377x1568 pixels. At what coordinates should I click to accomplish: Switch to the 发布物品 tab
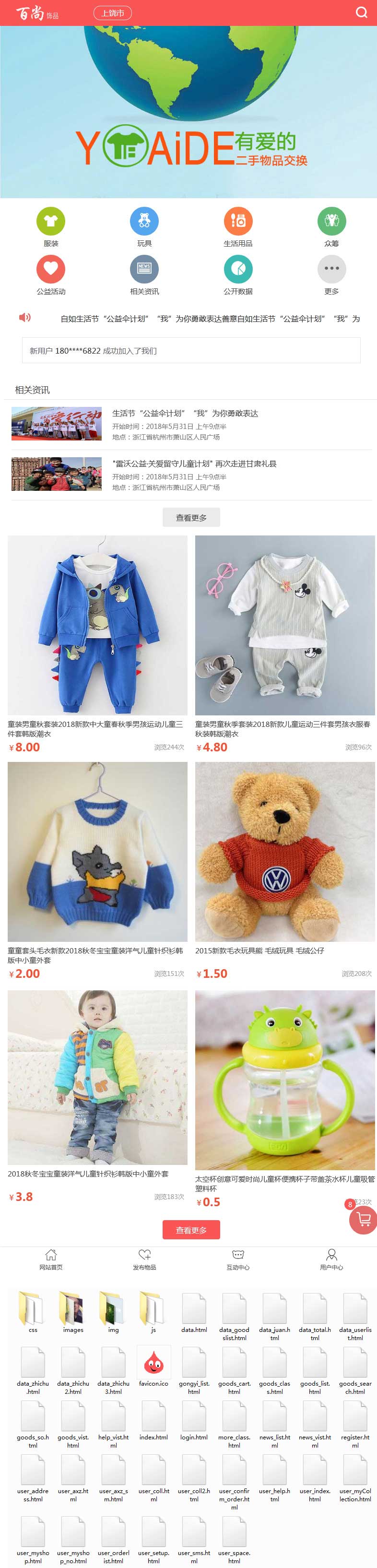pyautogui.click(x=144, y=1259)
